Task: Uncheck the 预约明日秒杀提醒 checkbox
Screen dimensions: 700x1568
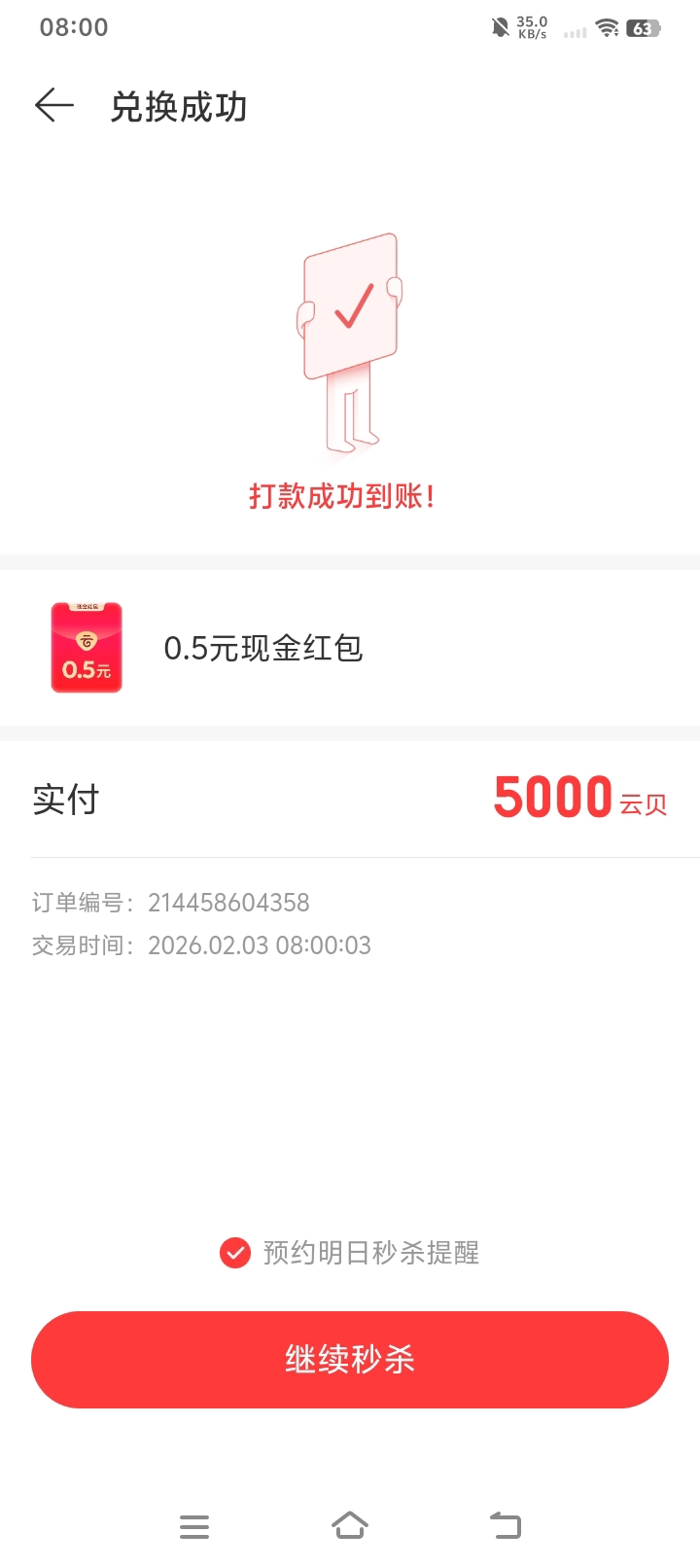Action: coord(235,1253)
